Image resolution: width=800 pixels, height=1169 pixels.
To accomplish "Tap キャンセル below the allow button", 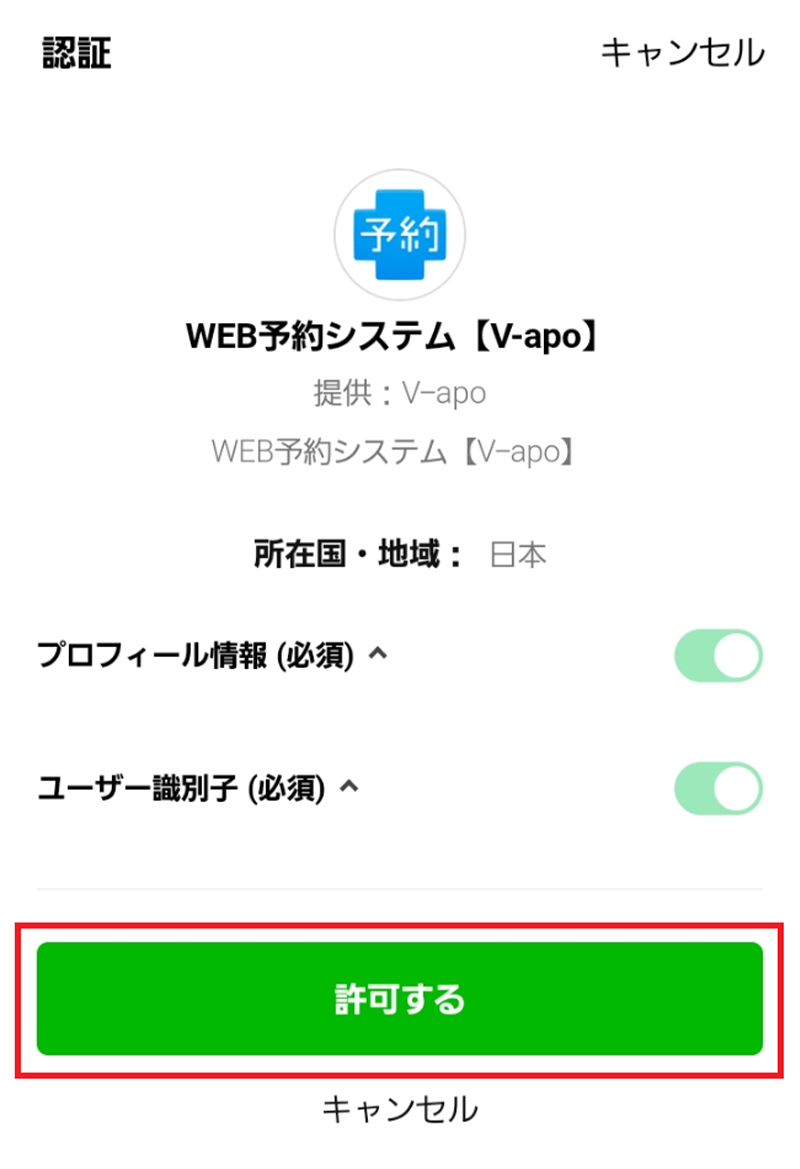I will 400,1108.
